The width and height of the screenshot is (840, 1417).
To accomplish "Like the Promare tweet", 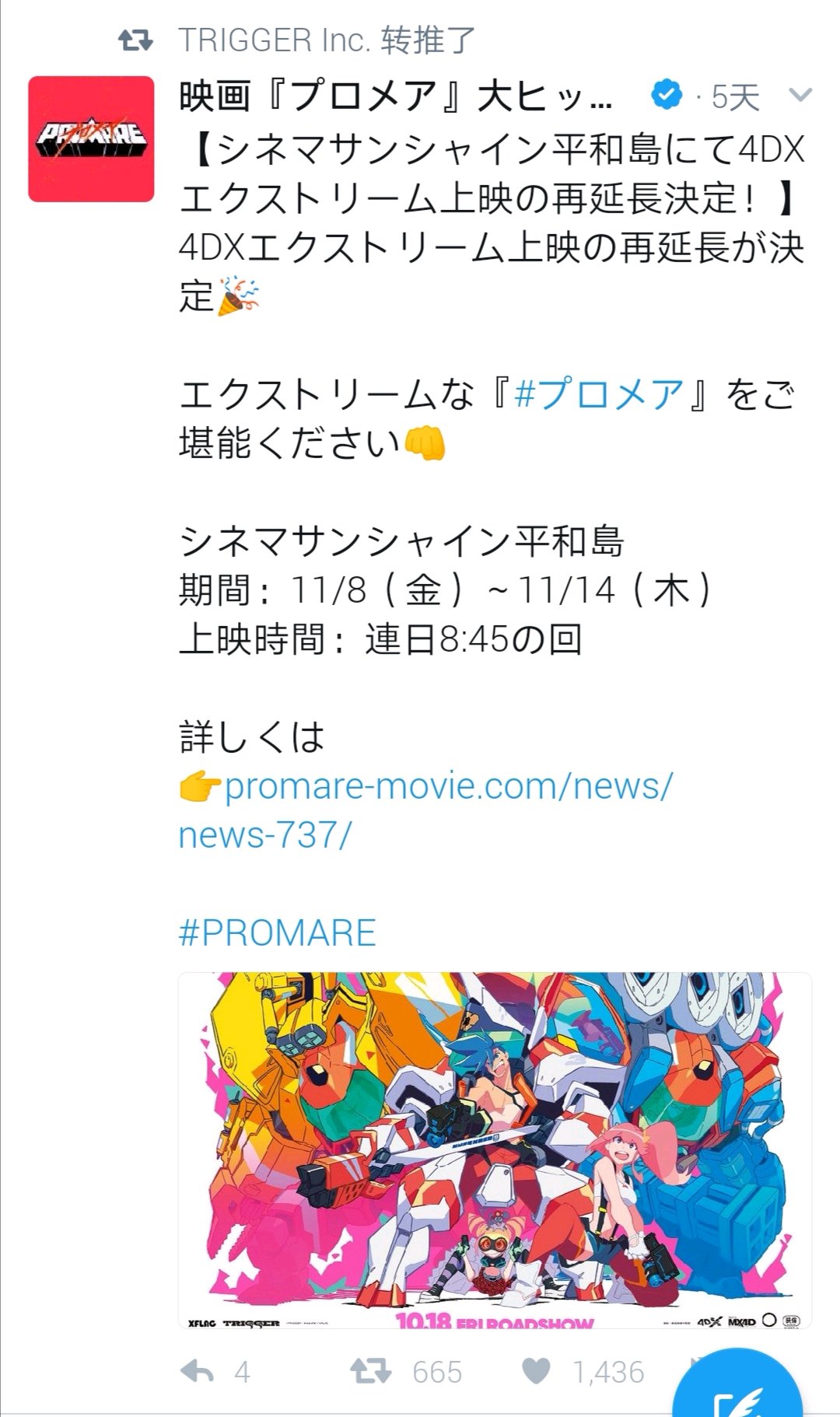I will coord(536,1371).
